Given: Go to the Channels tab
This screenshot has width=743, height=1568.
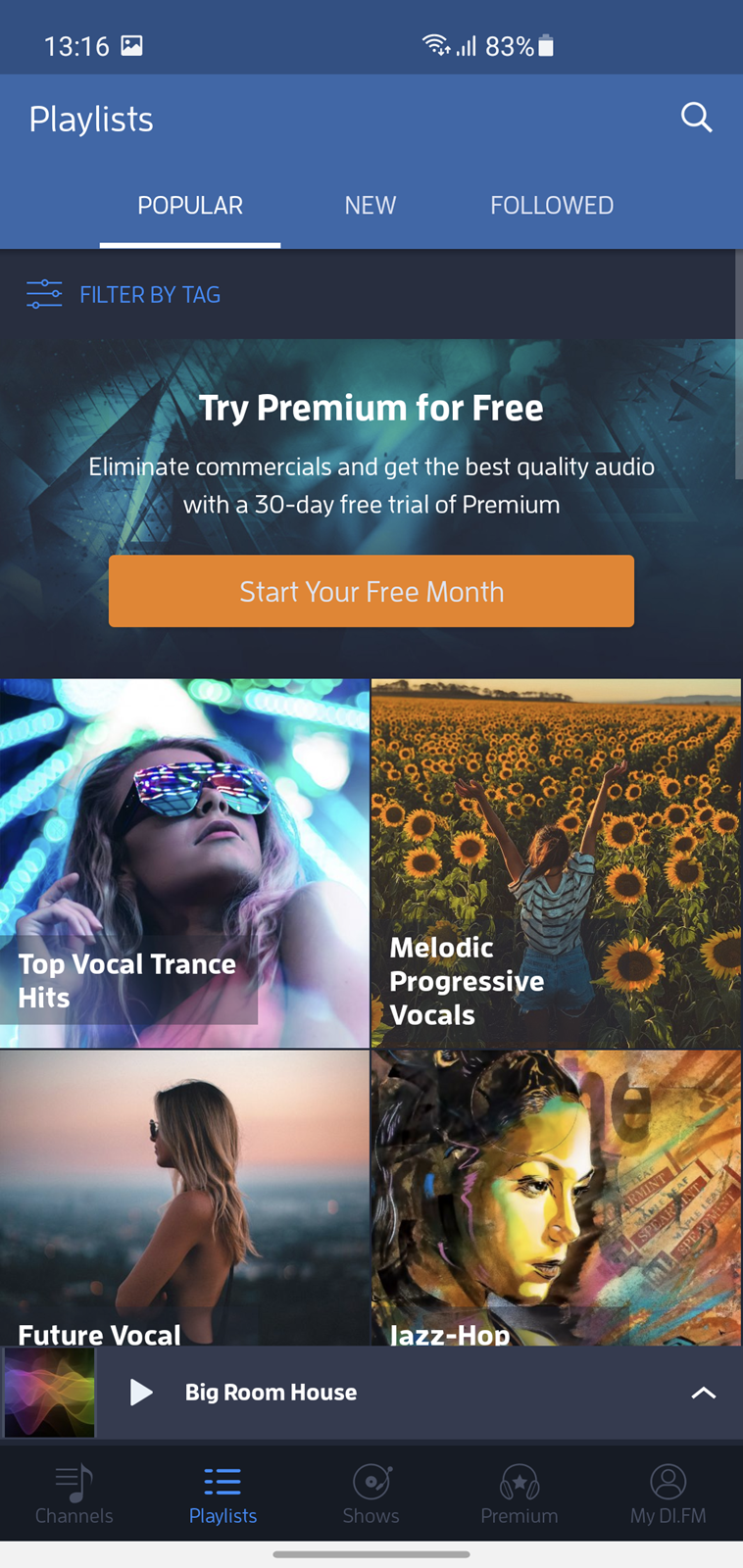Looking at the screenshot, I should 74,1494.
